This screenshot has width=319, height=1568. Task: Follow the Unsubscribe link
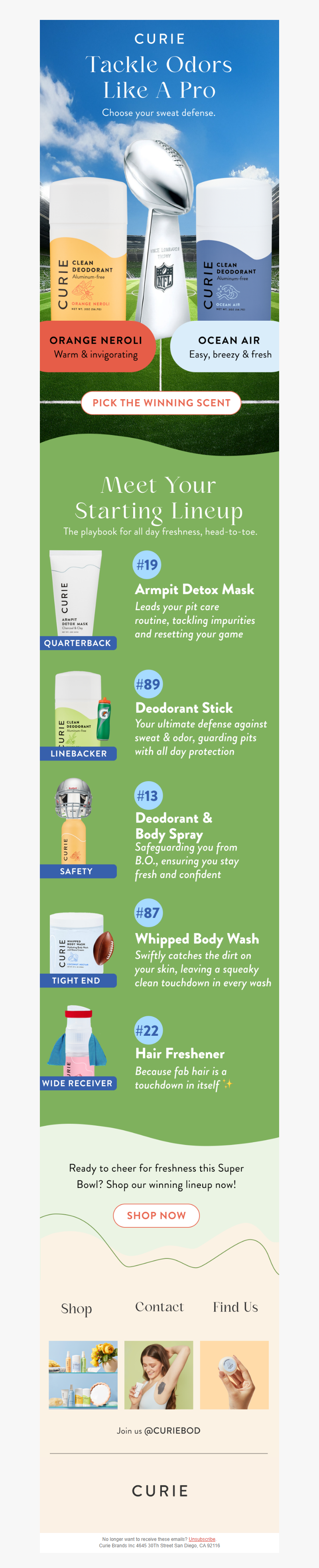(201, 1539)
